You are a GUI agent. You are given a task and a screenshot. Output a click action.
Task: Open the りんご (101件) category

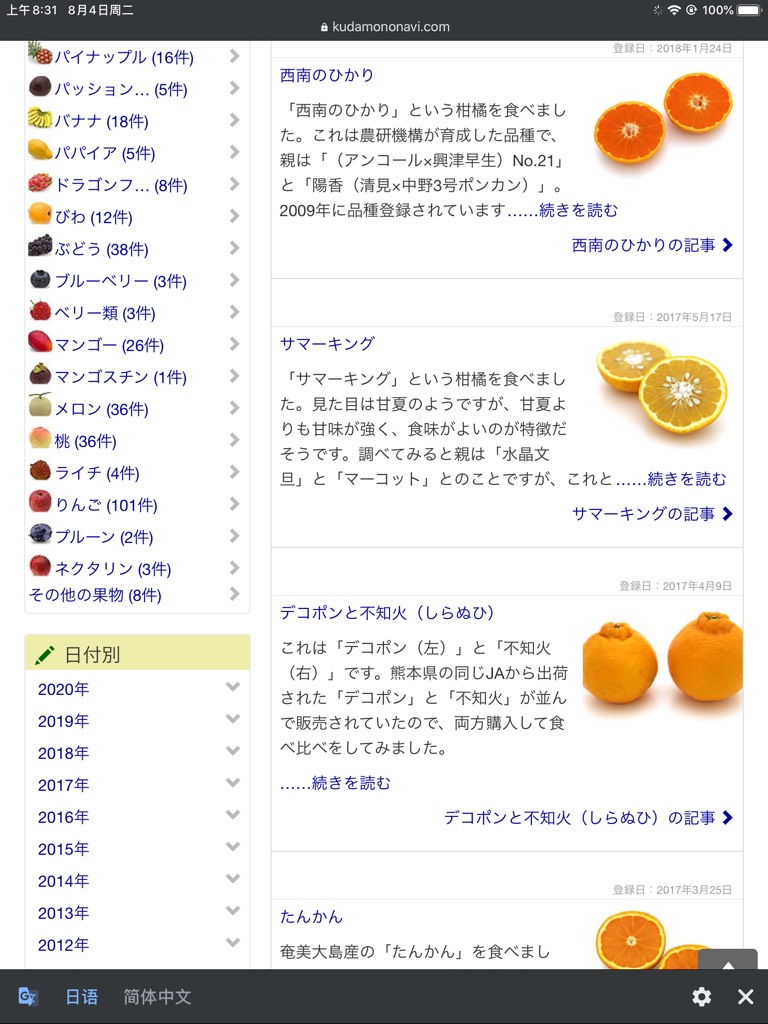tap(106, 505)
